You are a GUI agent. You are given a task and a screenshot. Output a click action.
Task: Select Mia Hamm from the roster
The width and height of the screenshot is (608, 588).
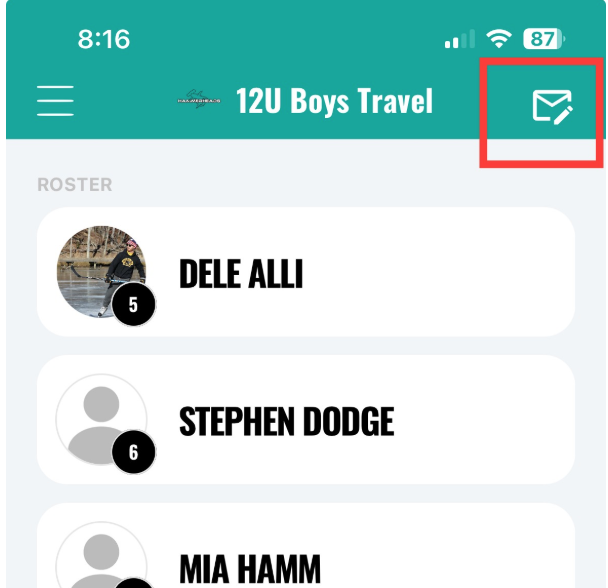point(305,562)
